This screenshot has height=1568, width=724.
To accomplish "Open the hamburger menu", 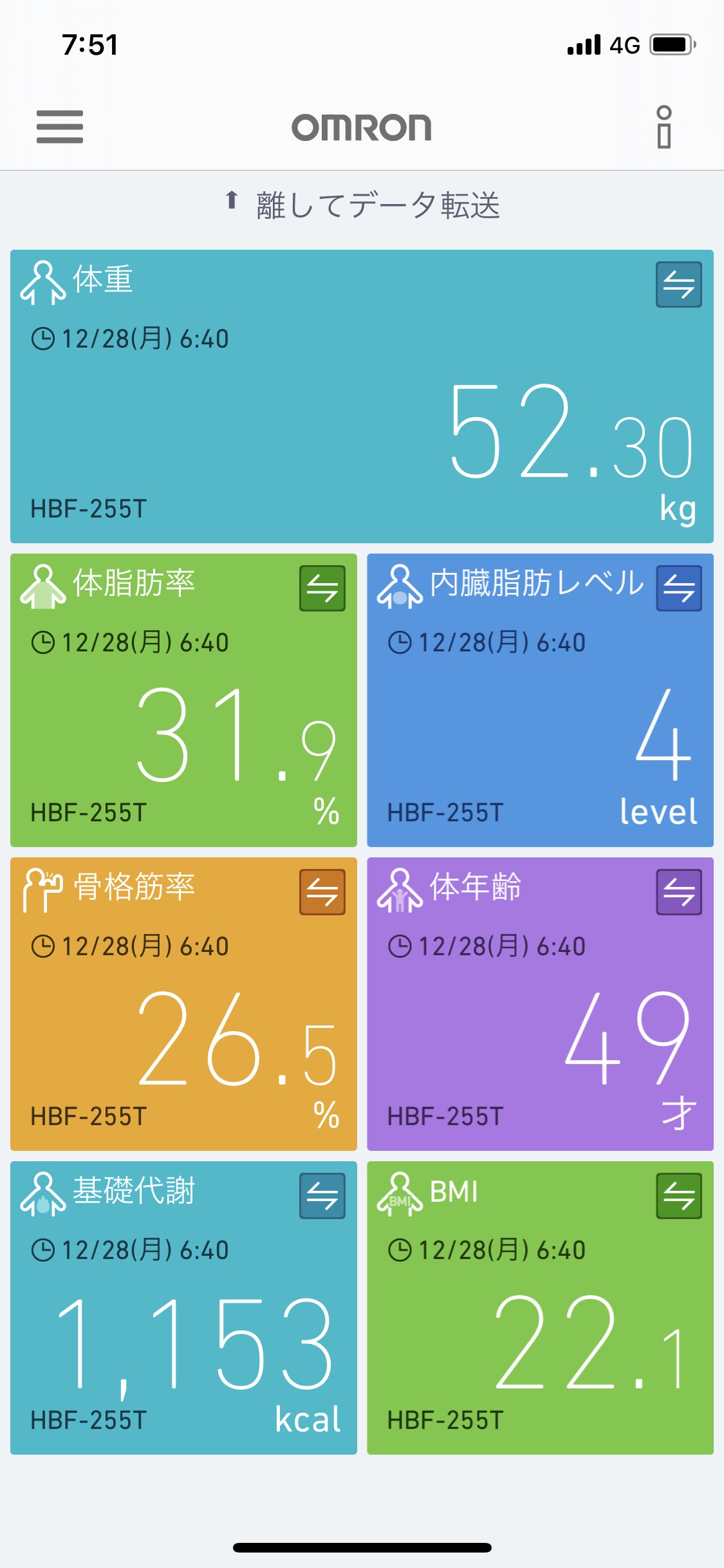I will (x=60, y=126).
